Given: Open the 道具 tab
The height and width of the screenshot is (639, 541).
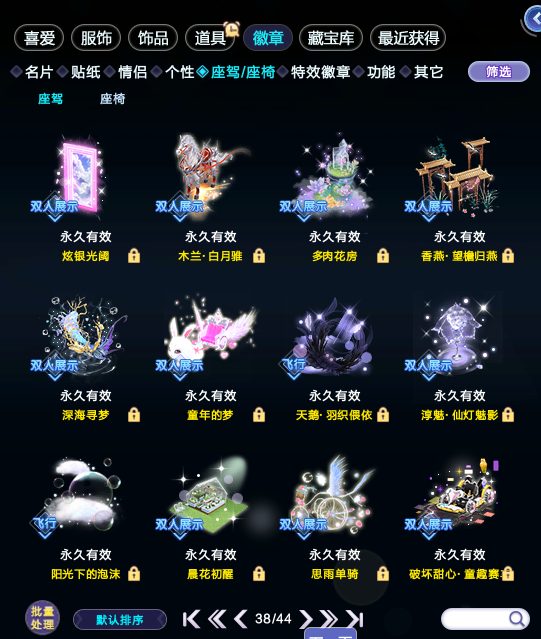Looking at the screenshot, I should click(x=210, y=38).
